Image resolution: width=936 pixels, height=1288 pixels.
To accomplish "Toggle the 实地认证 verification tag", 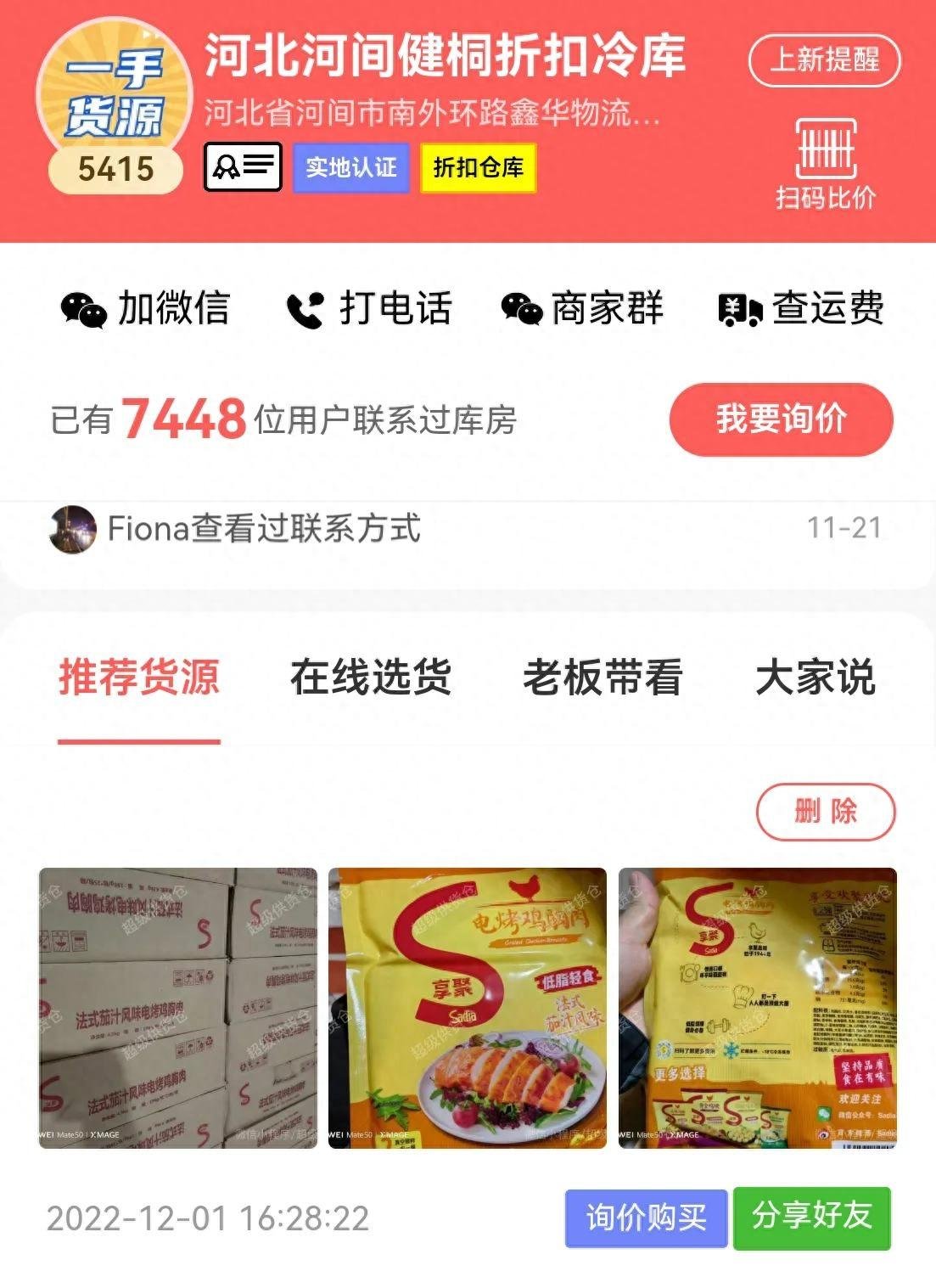I will tap(350, 168).
